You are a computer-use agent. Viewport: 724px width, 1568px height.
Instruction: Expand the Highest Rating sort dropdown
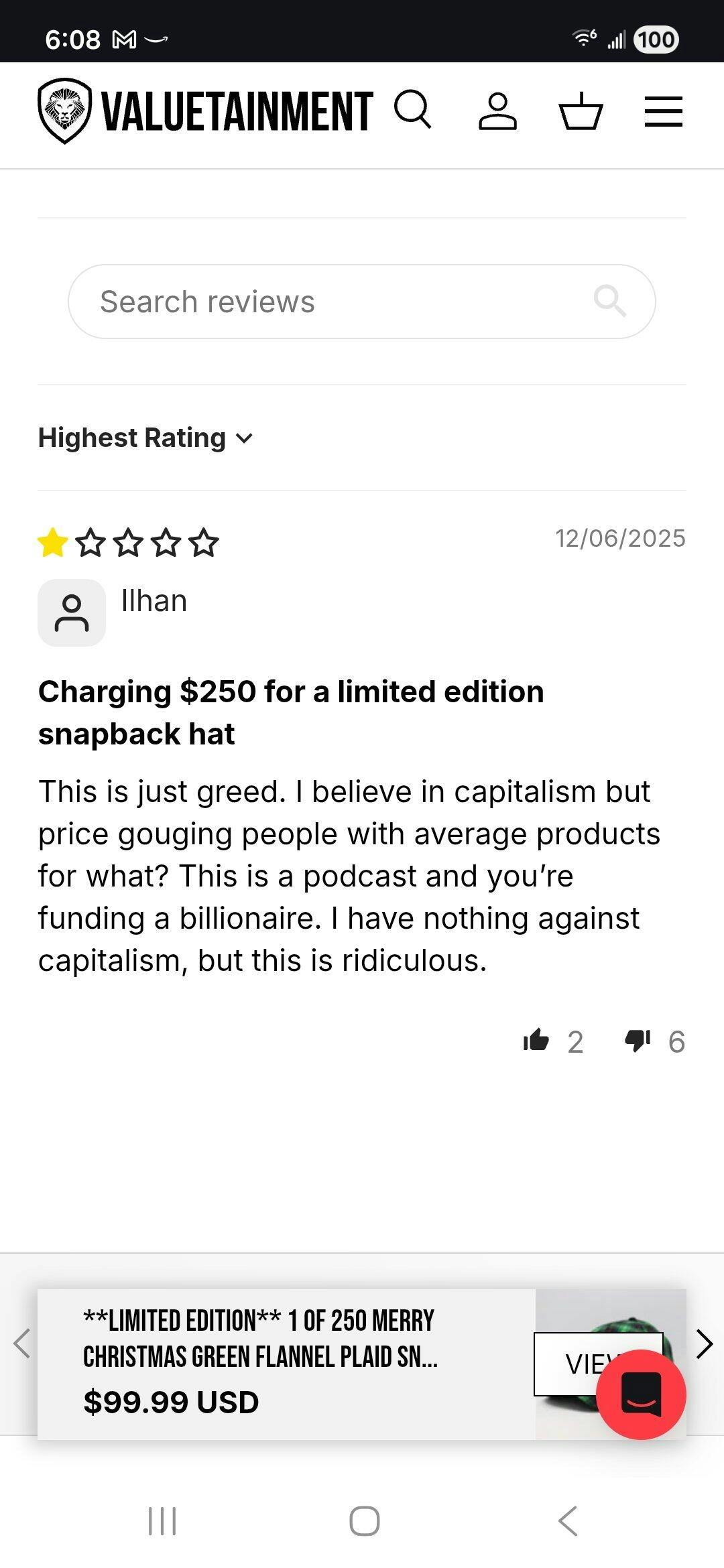[x=145, y=438]
